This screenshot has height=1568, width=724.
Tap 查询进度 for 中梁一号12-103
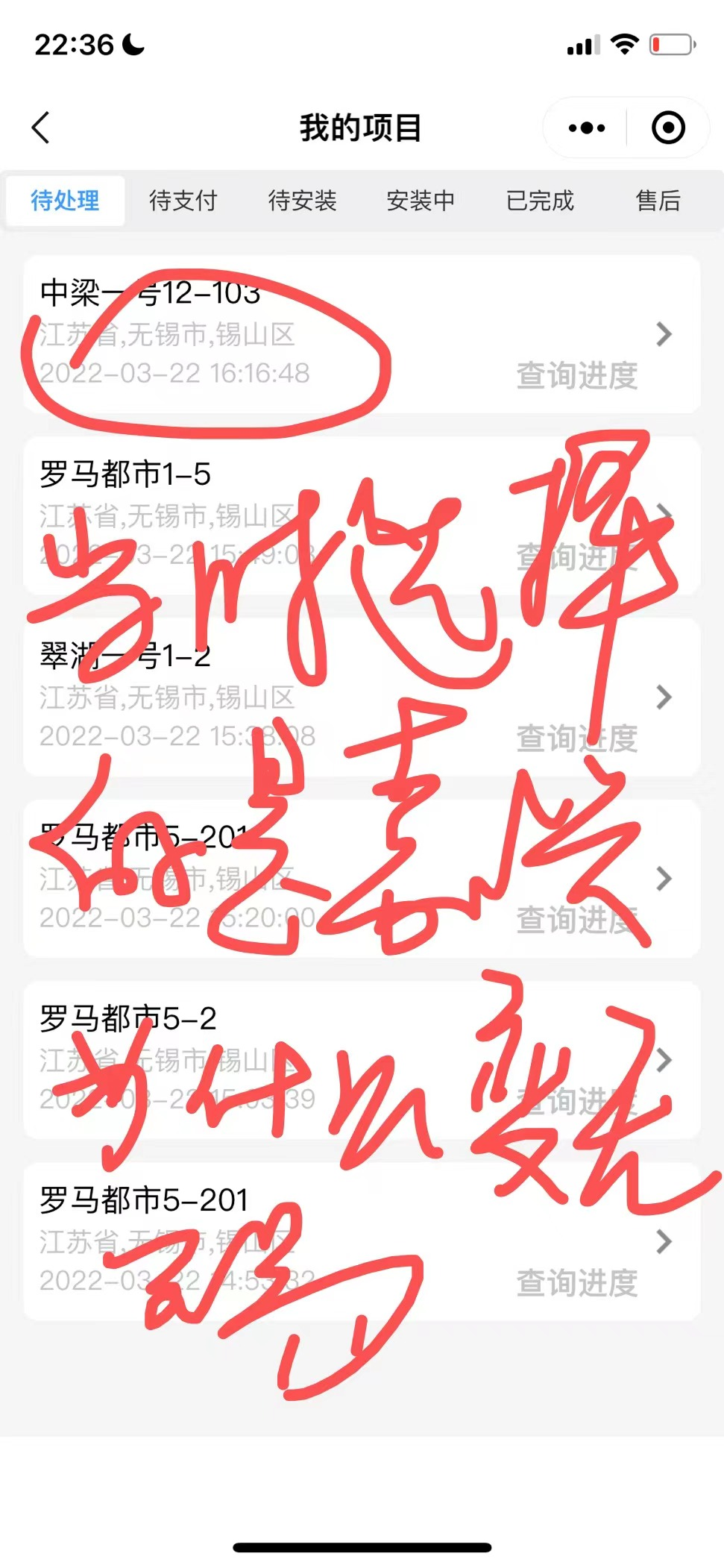point(577,375)
